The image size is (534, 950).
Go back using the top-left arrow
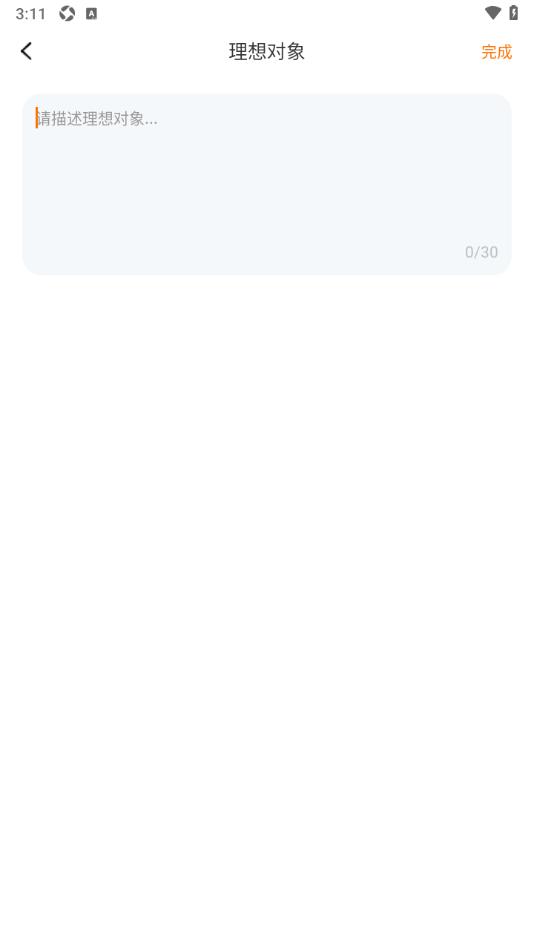(x=26, y=51)
